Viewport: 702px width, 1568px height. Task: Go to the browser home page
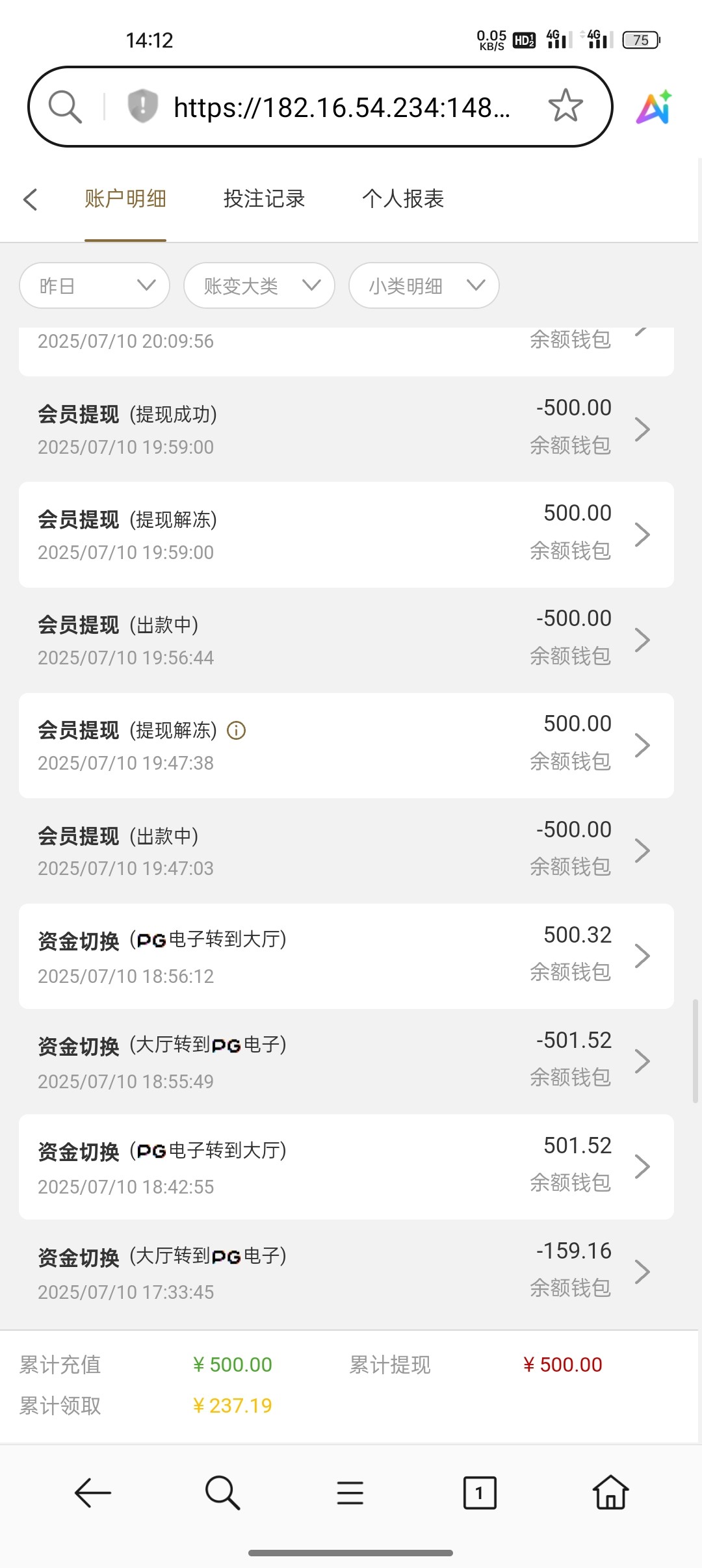click(610, 1493)
